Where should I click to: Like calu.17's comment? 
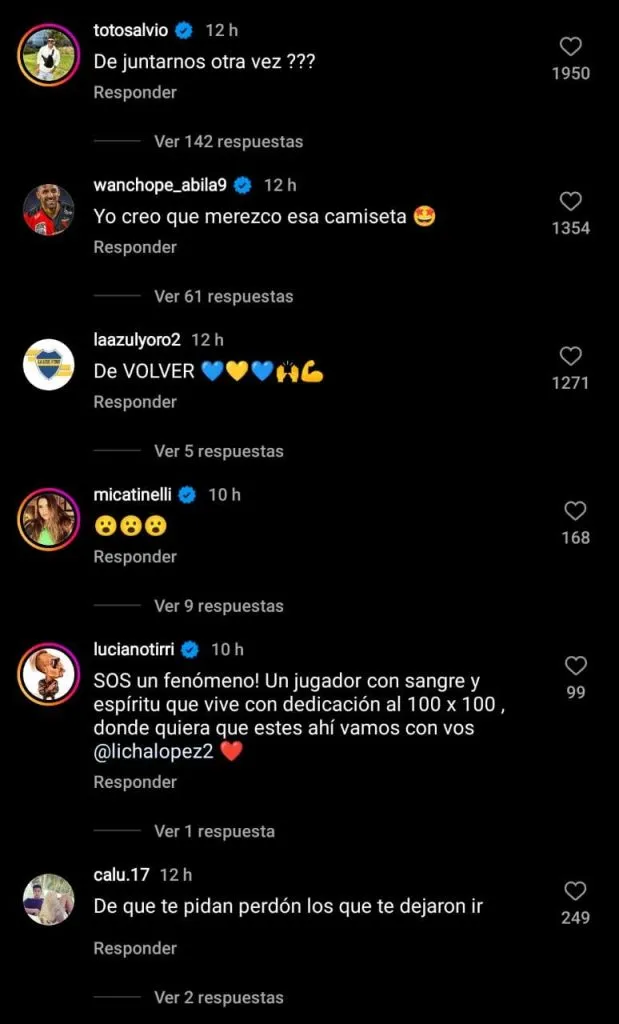coord(575,891)
